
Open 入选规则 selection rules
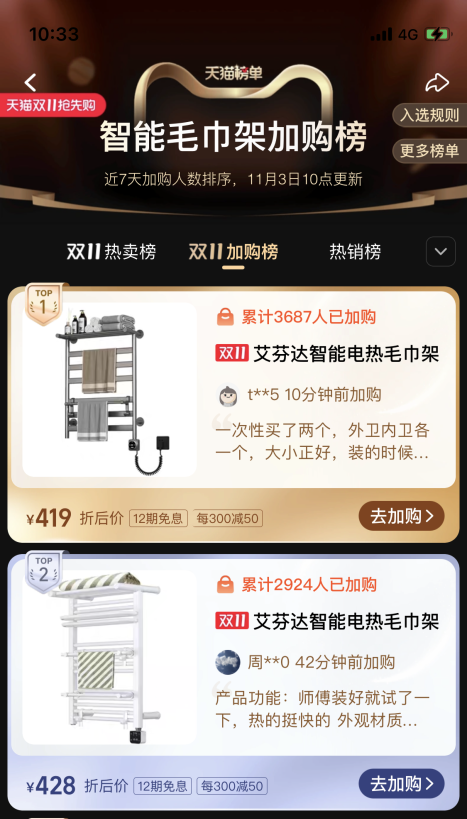(x=429, y=115)
